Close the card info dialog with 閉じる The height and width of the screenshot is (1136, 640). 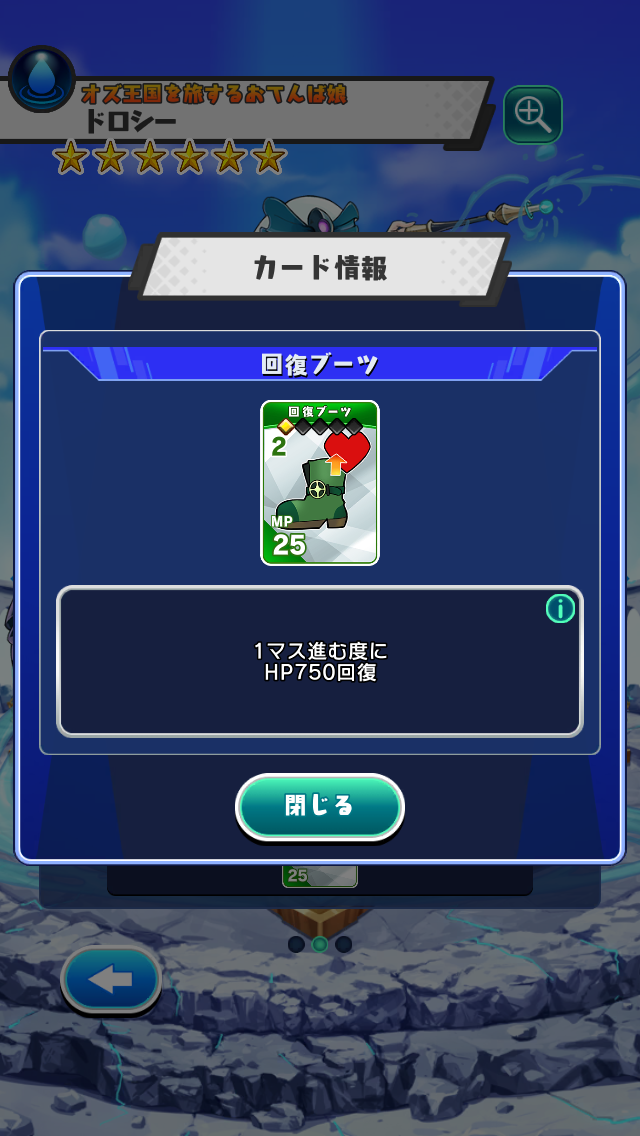click(319, 806)
